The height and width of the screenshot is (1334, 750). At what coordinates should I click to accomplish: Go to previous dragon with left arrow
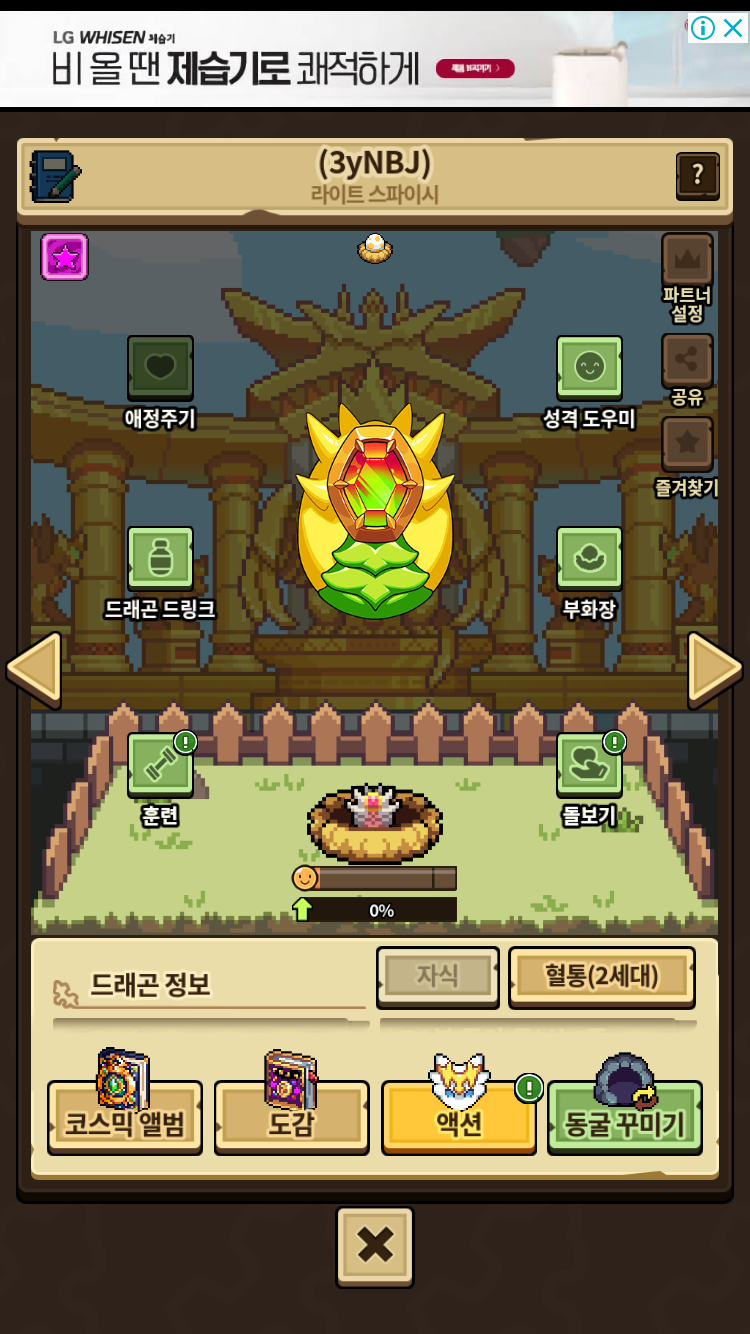(x=34, y=669)
